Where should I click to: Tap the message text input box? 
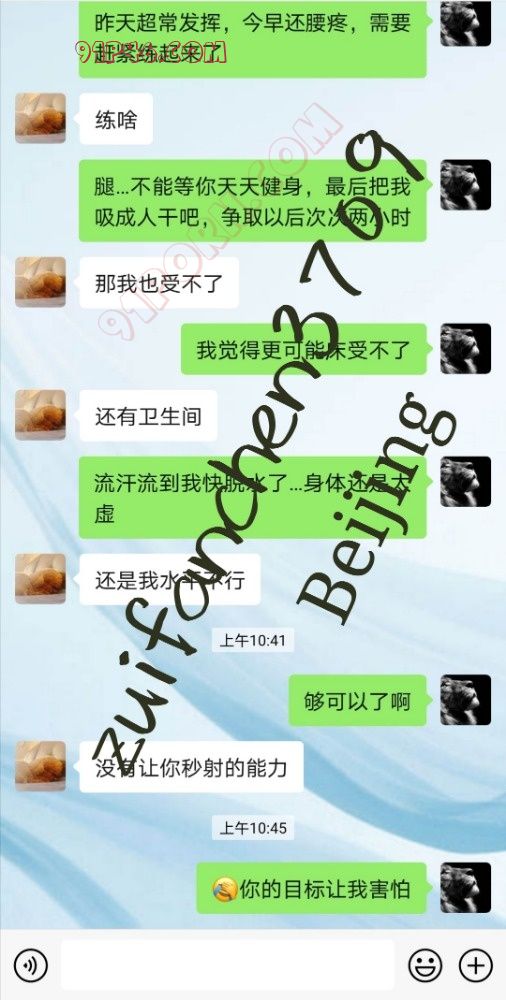228,965
